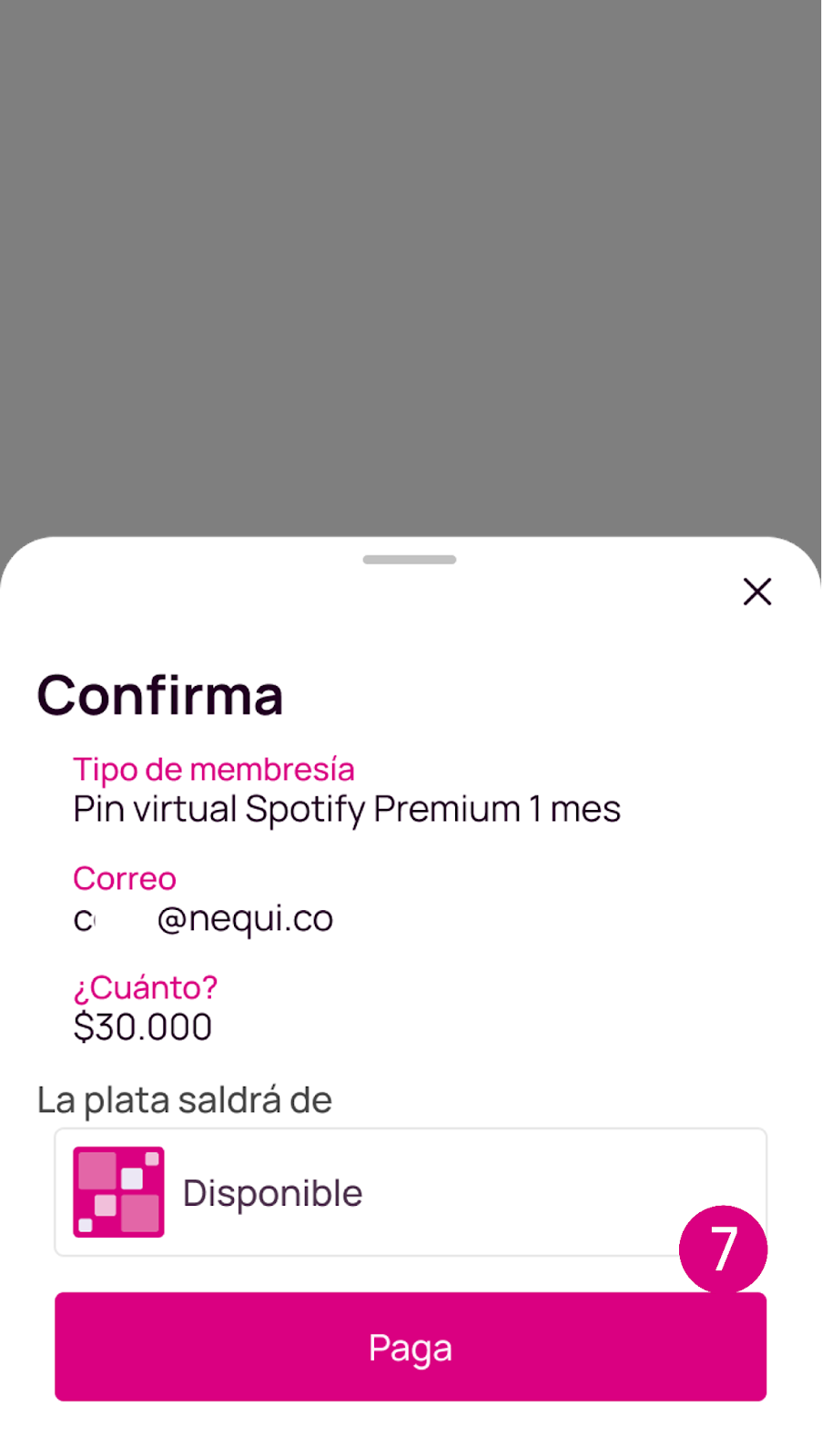822x1456 pixels.
Task: Click the dismiss cross at top right
Action: 757,591
